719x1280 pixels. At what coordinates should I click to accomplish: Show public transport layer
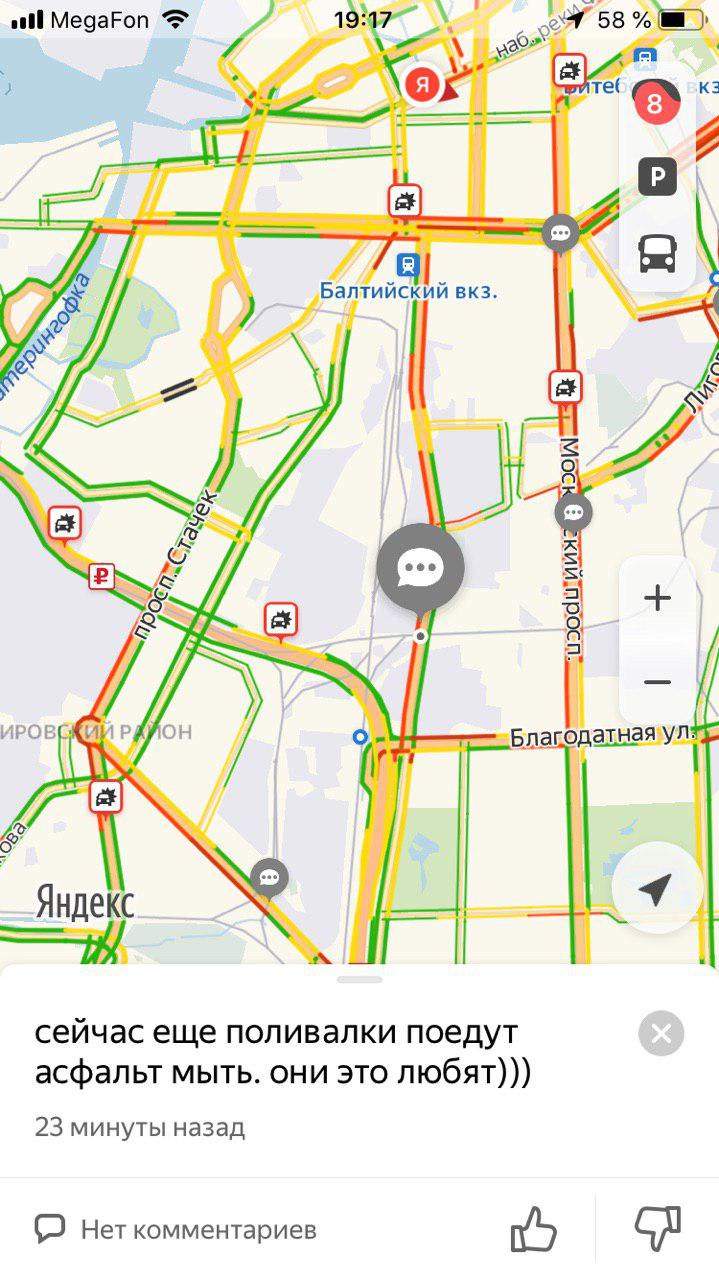click(x=657, y=253)
